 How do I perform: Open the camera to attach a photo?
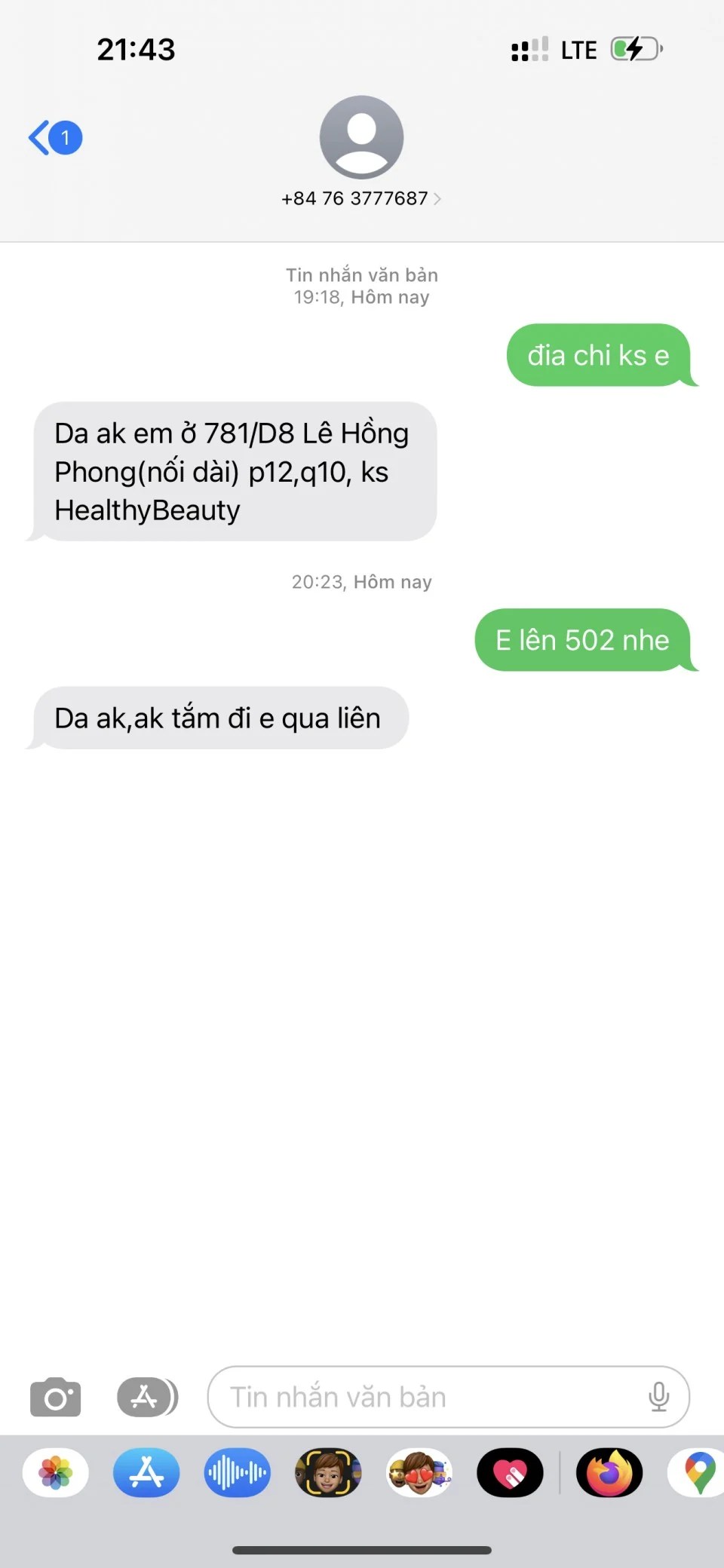55,1398
